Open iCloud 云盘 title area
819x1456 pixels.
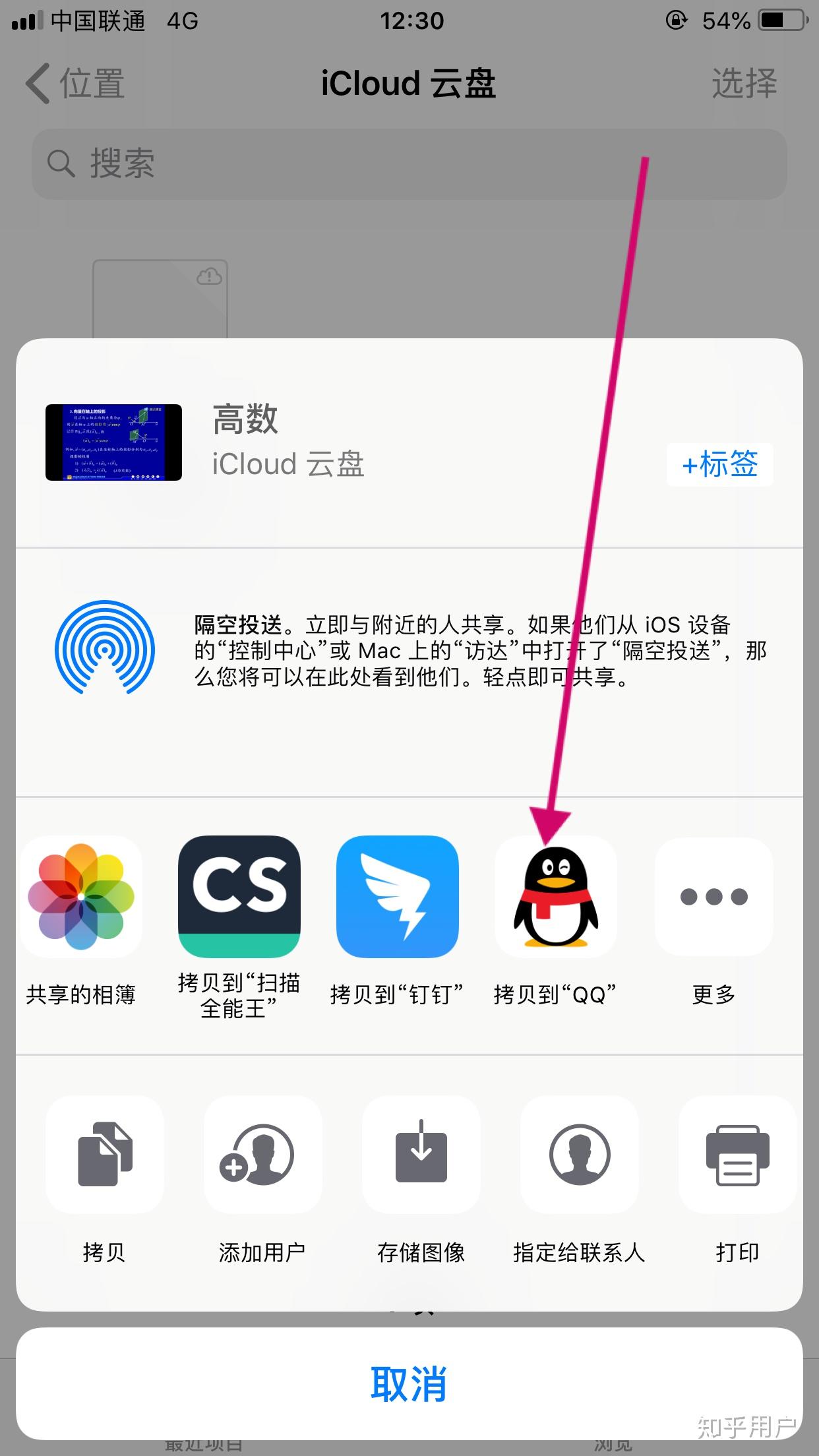pyautogui.click(x=409, y=84)
